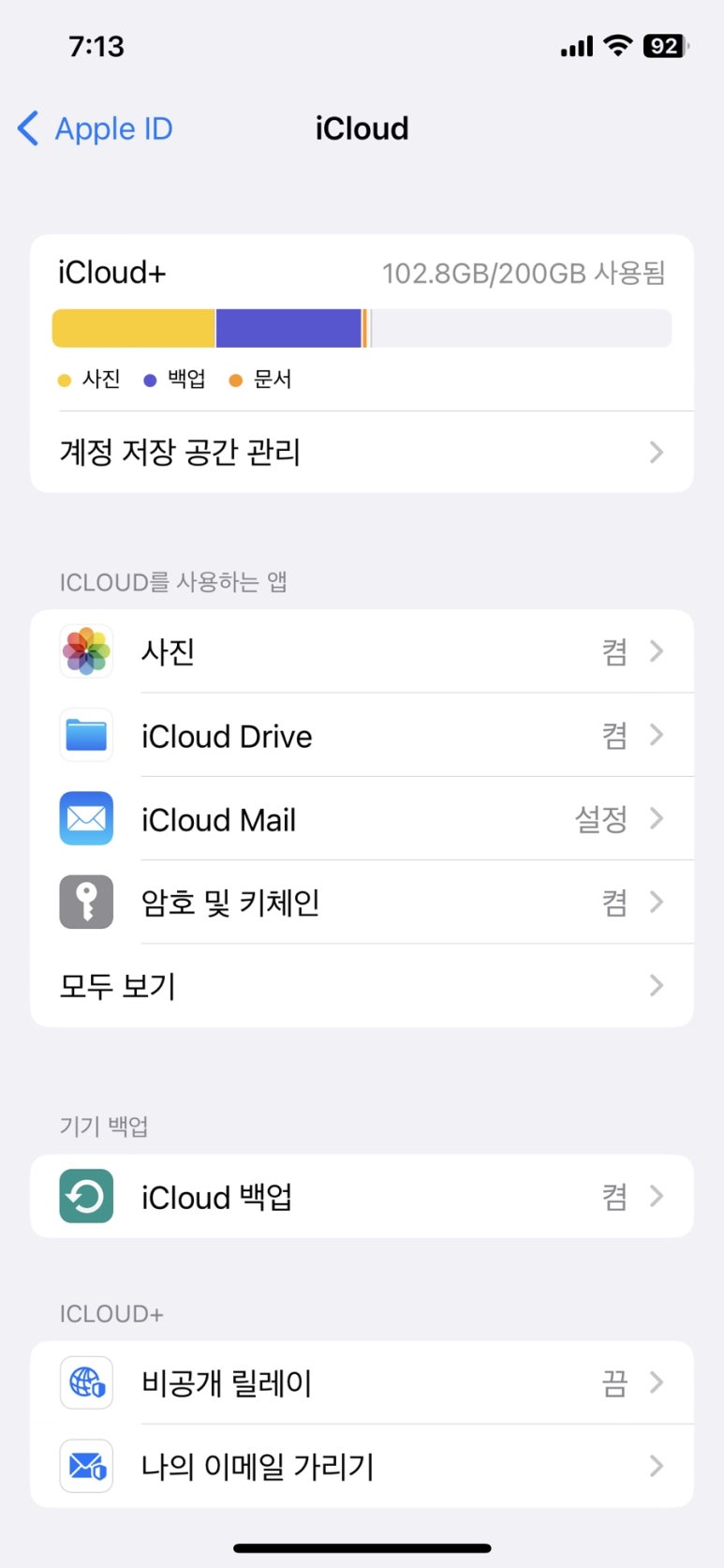
Task: Open 비공개 릴레이 settings
Action: [x=362, y=1382]
